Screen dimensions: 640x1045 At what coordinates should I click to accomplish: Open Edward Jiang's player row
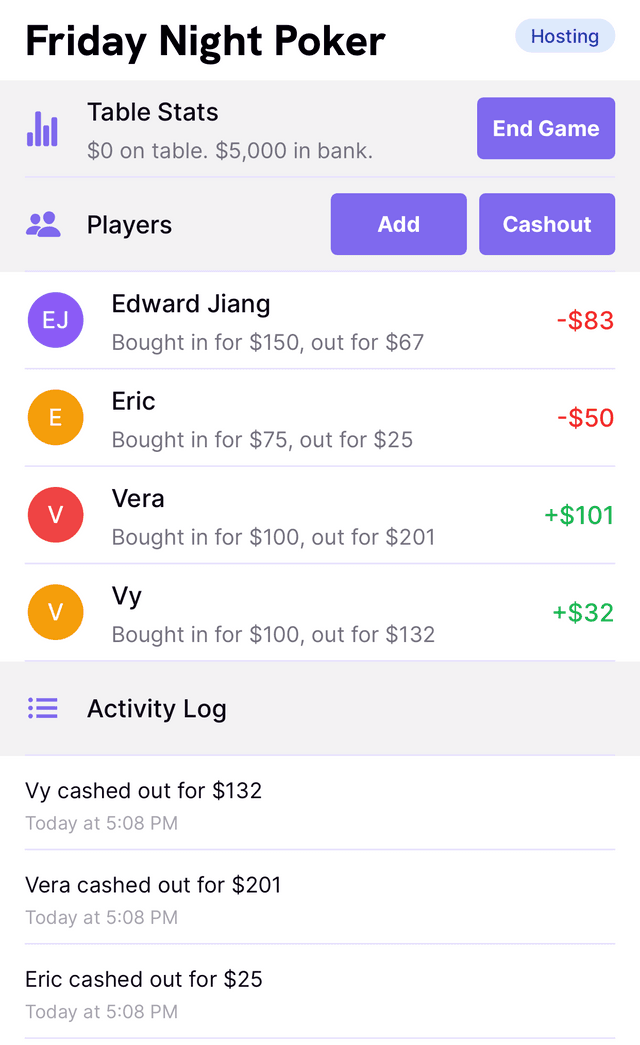point(320,321)
